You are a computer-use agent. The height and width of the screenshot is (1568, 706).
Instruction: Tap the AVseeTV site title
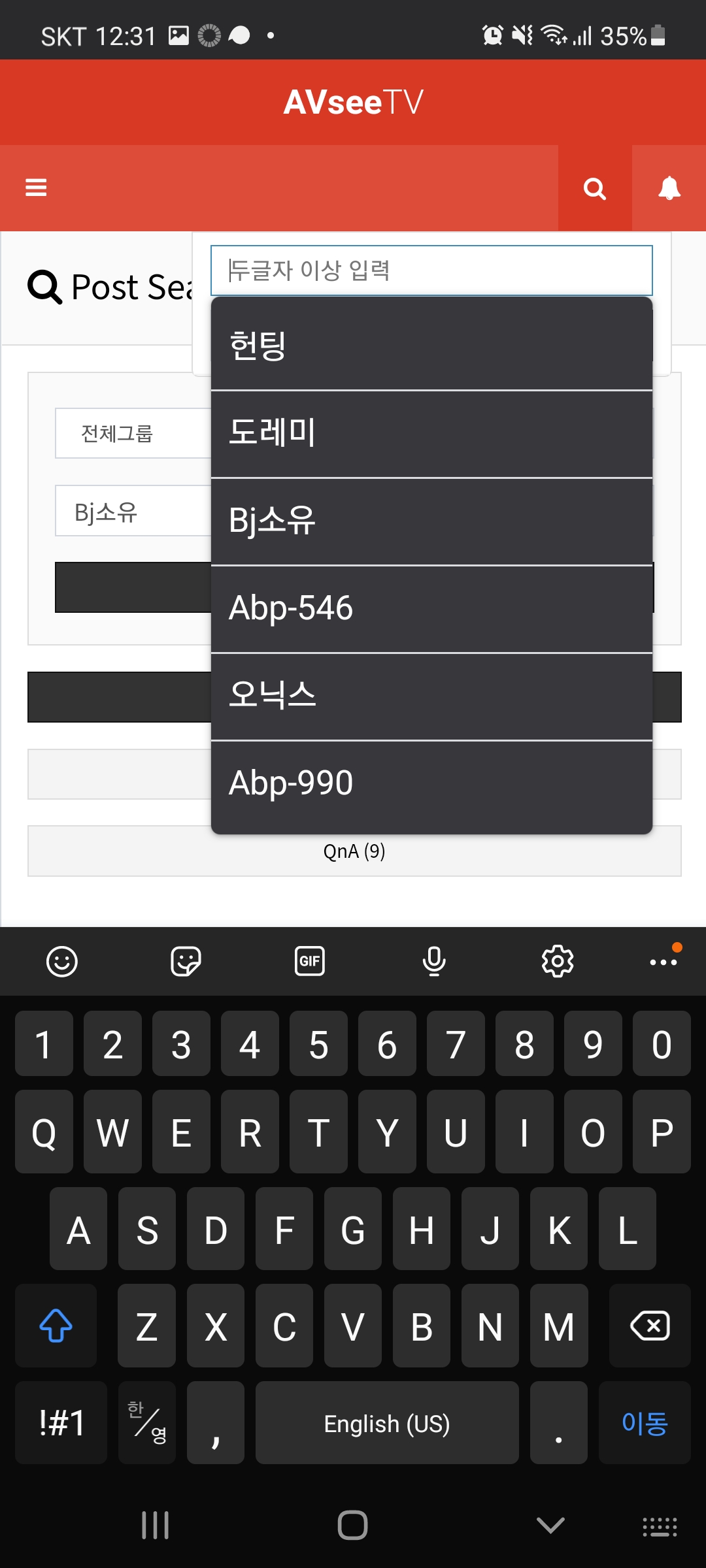click(x=354, y=103)
